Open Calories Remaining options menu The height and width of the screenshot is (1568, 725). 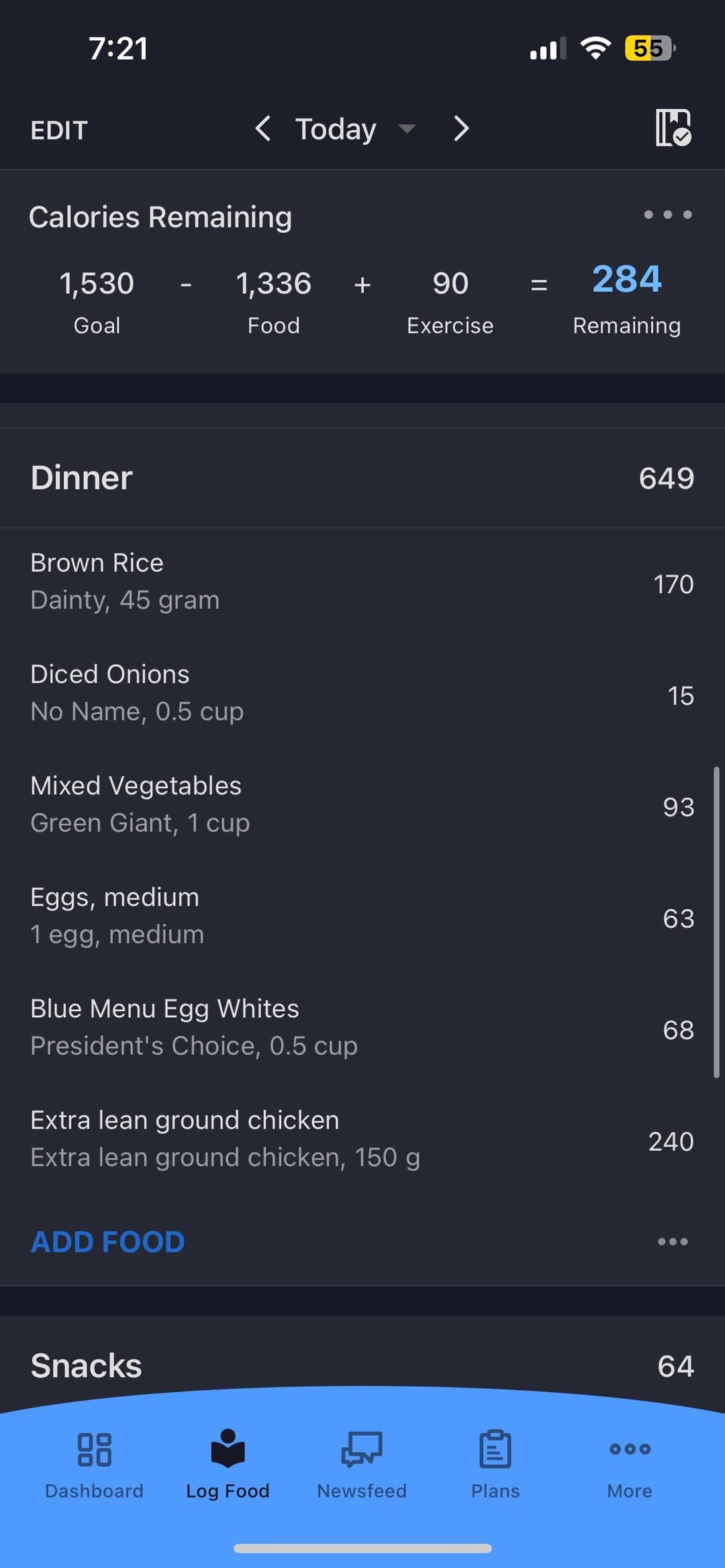click(x=667, y=215)
